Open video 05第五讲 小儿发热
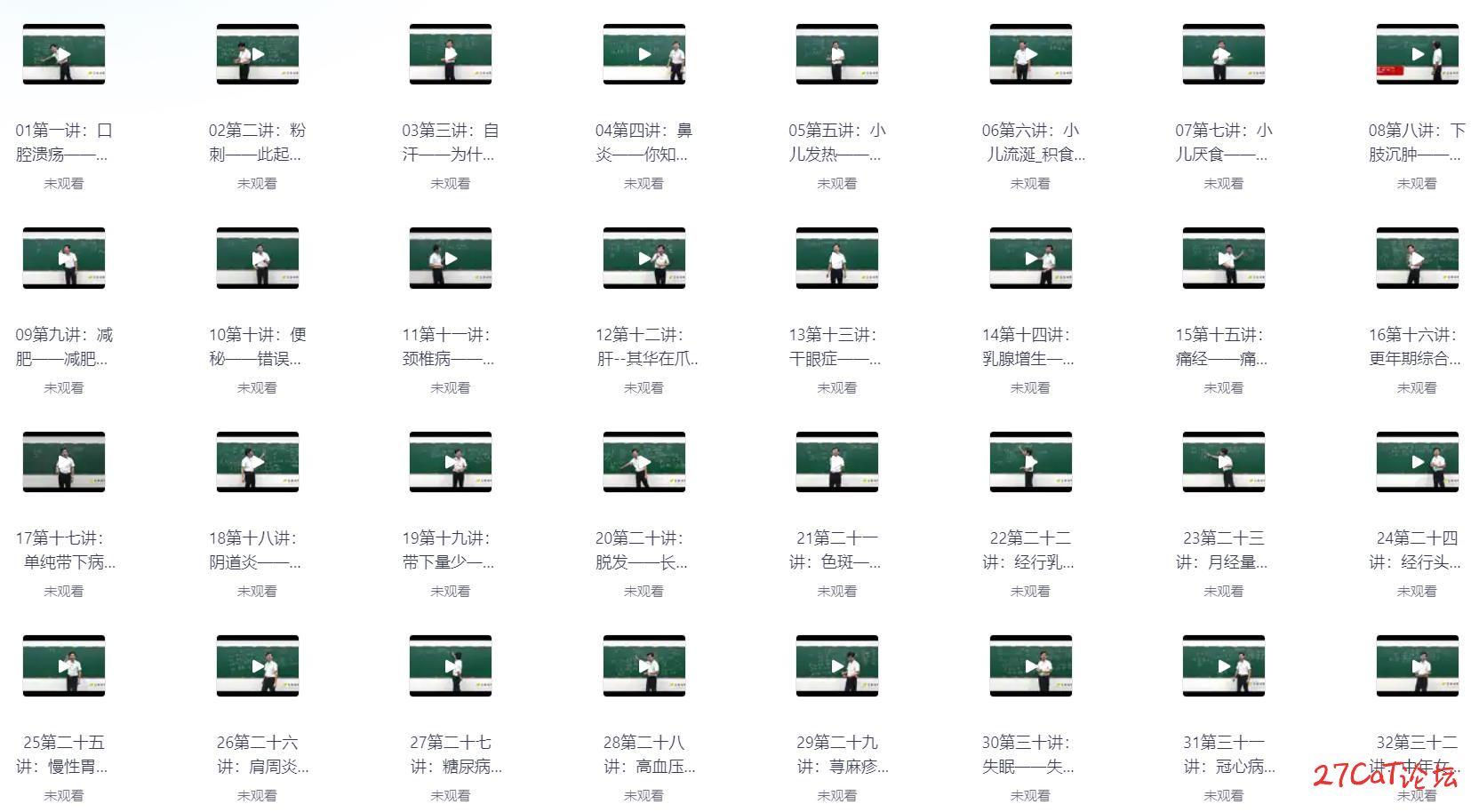 (836, 54)
